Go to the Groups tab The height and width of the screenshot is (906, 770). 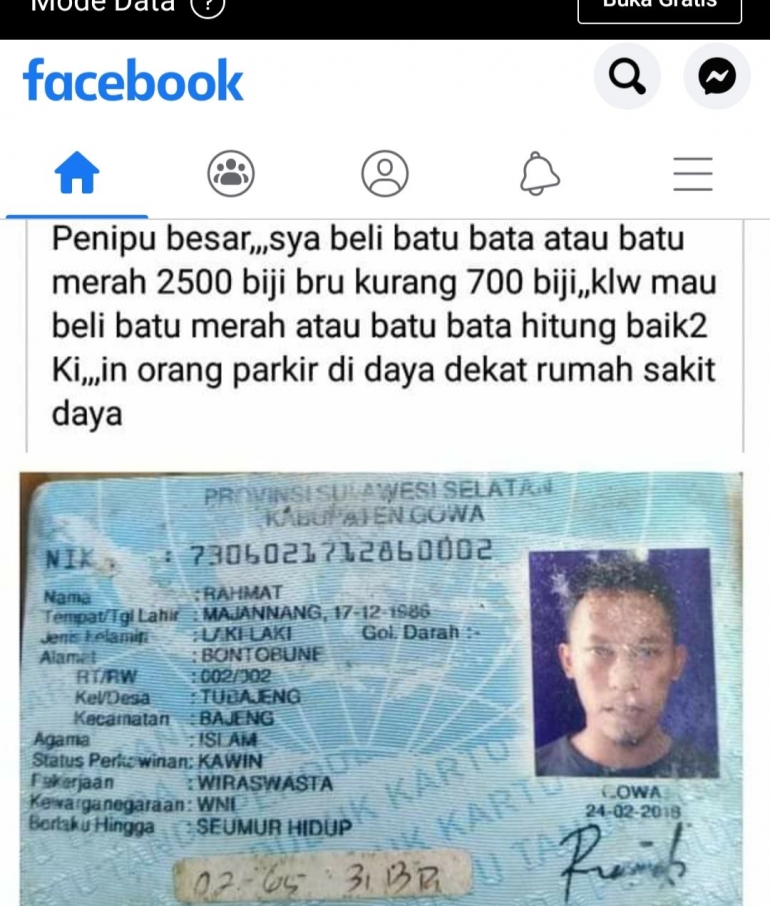tap(231, 174)
